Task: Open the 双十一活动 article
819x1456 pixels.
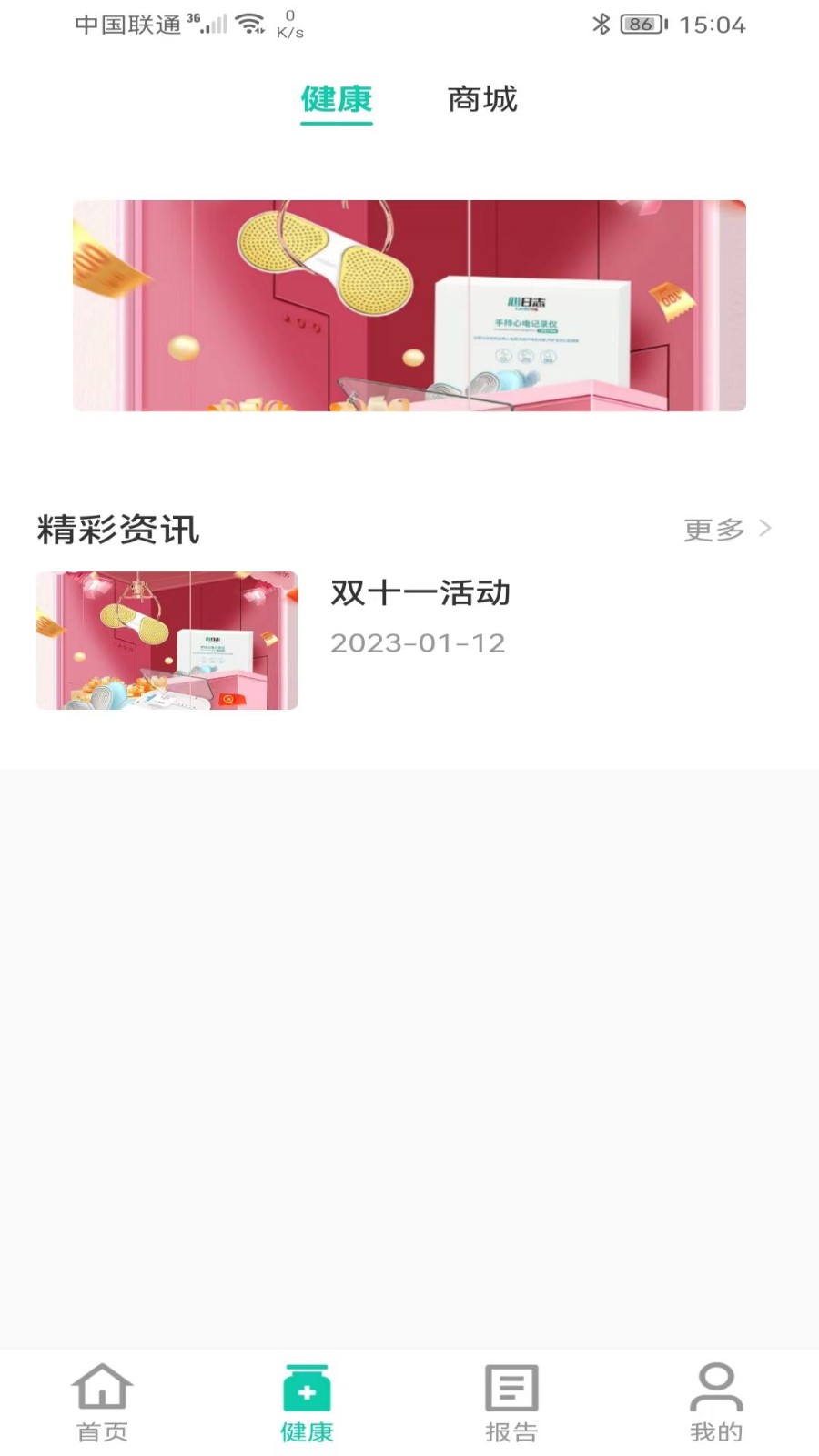Action: tap(420, 593)
